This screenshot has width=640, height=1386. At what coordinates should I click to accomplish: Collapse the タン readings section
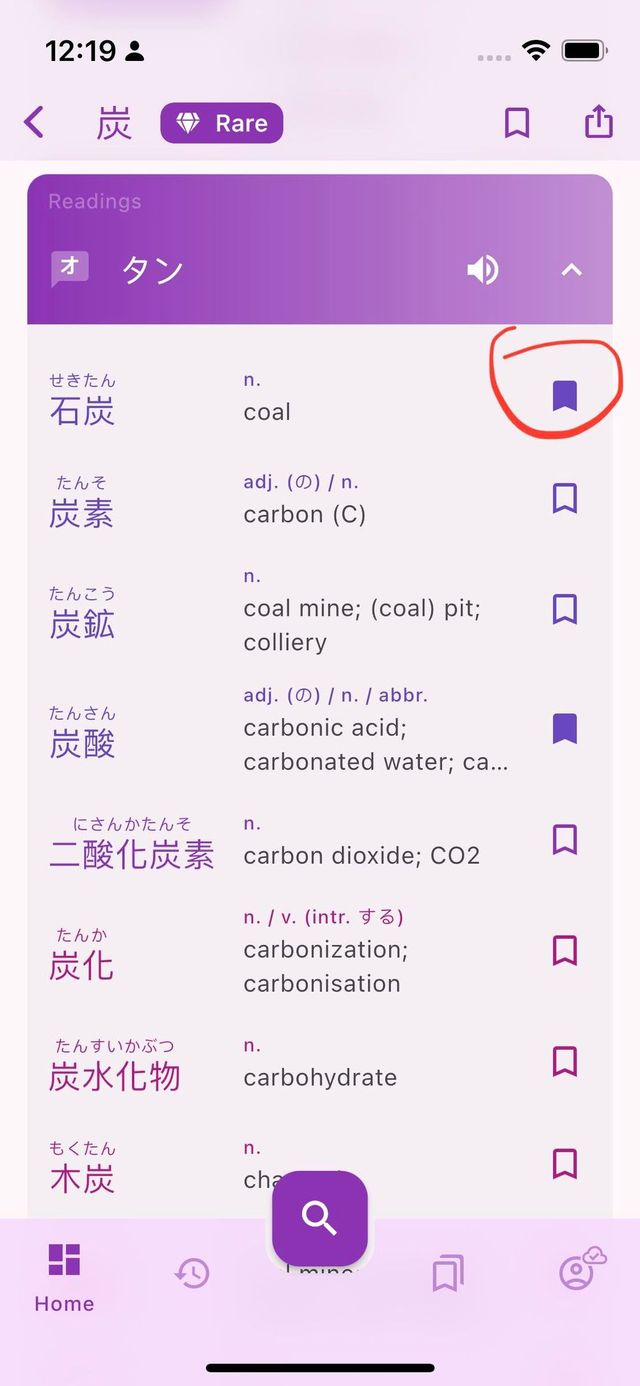pyautogui.click(x=571, y=270)
